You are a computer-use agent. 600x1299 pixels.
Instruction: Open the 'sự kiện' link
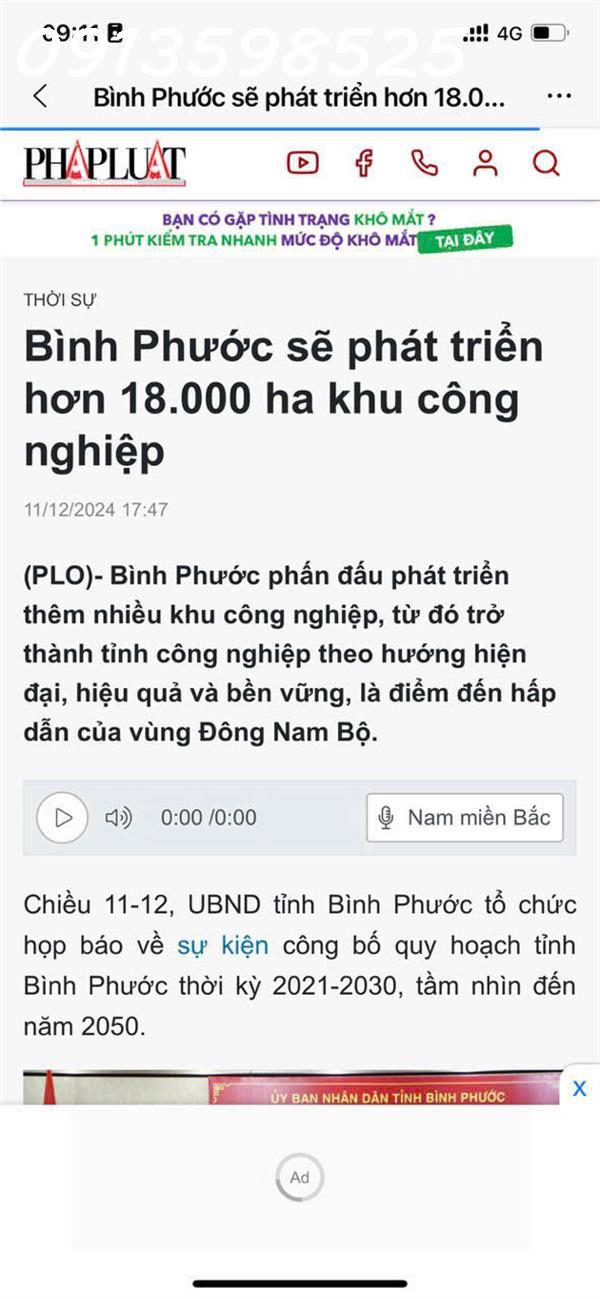tap(223, 945)
